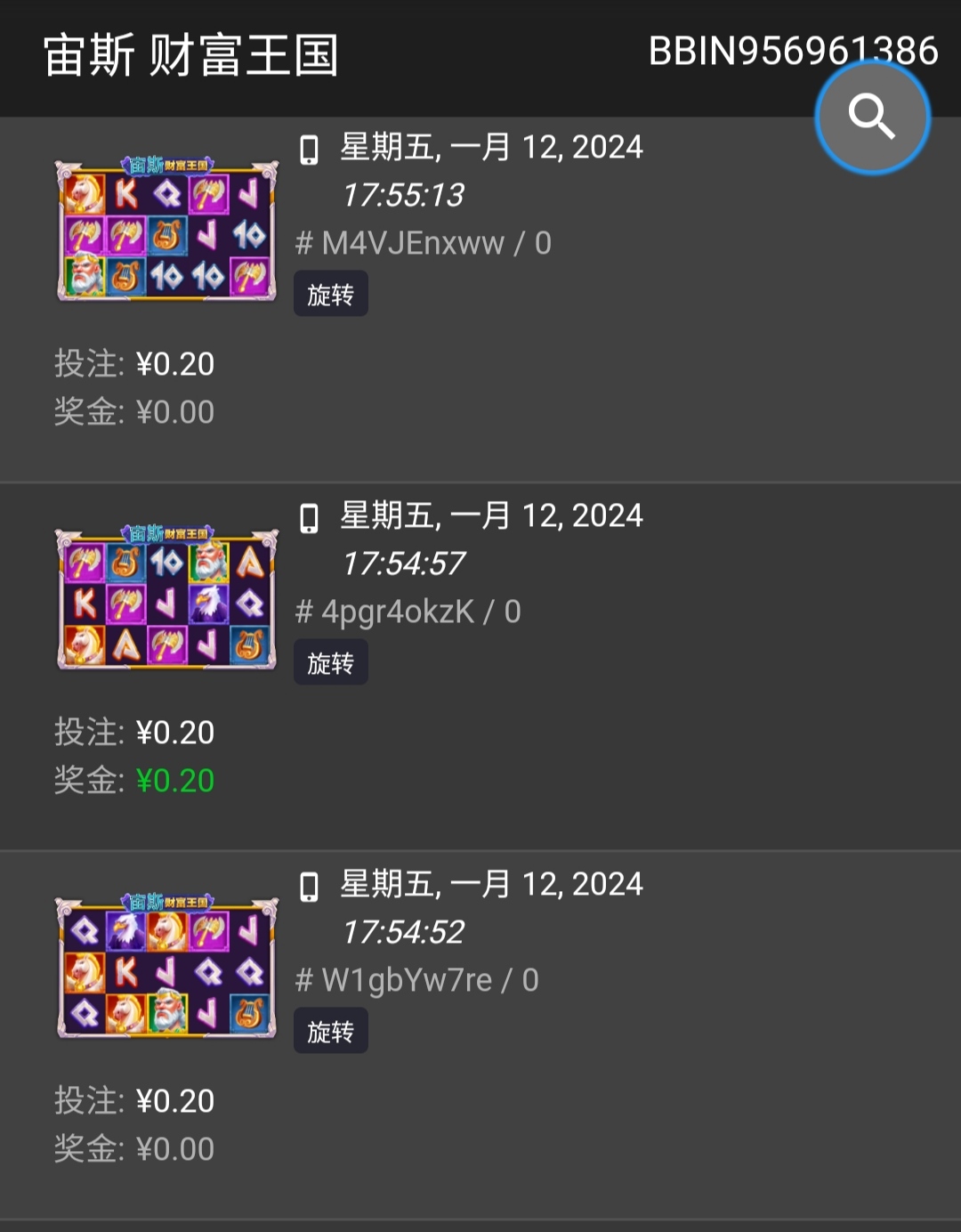Tap the floating search button

[x=872, y=117]
